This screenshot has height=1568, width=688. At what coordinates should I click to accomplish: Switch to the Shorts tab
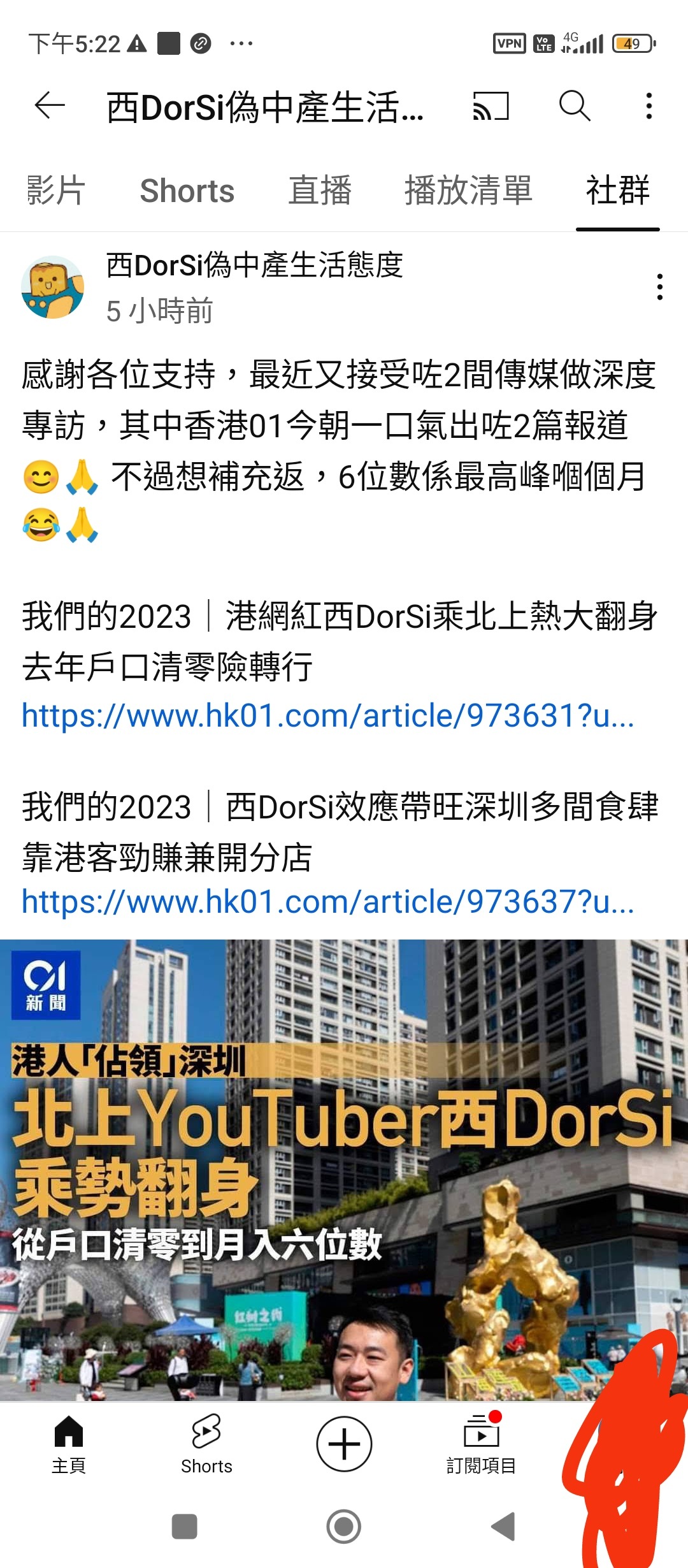tap(187, 191)
